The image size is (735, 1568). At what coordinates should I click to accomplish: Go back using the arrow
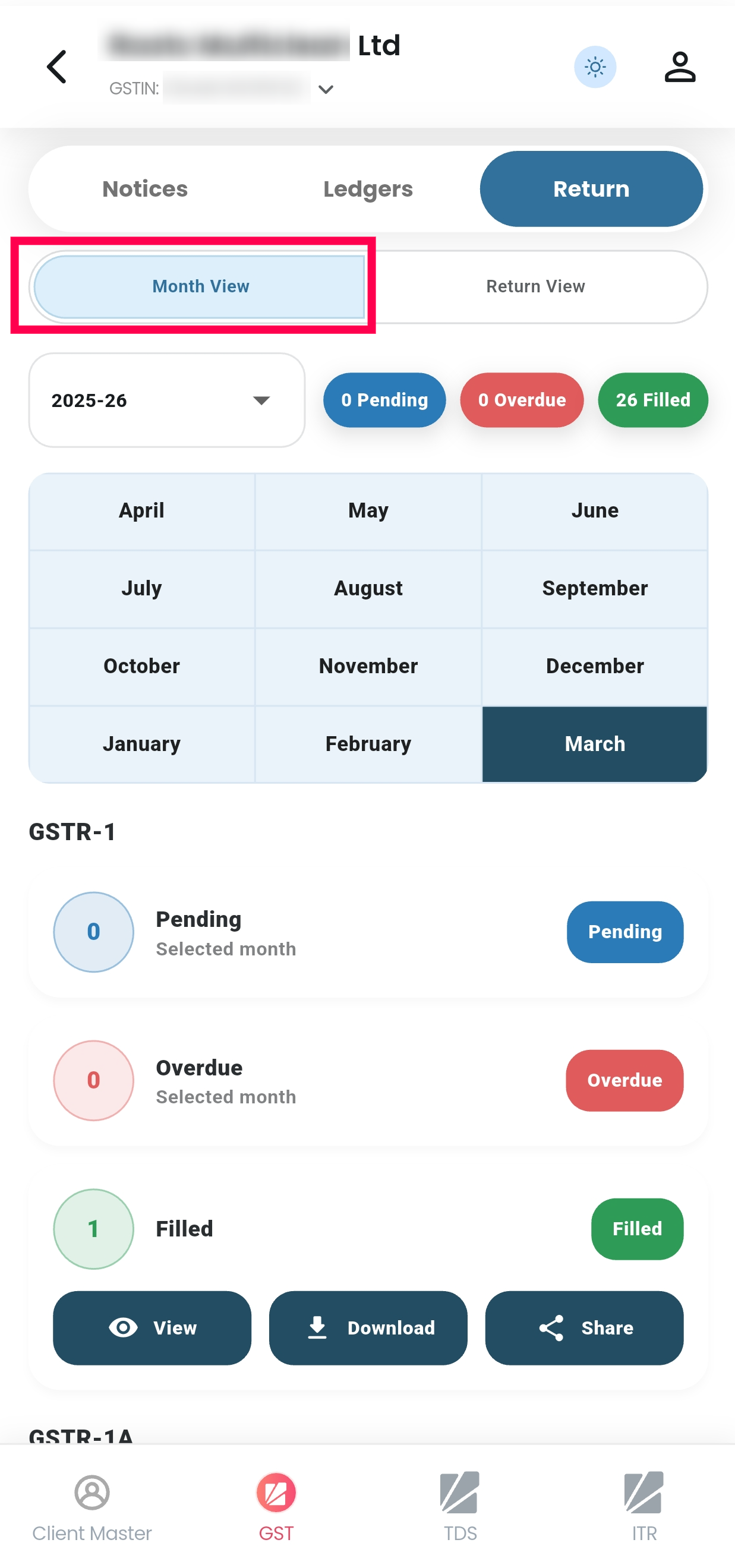57,67
